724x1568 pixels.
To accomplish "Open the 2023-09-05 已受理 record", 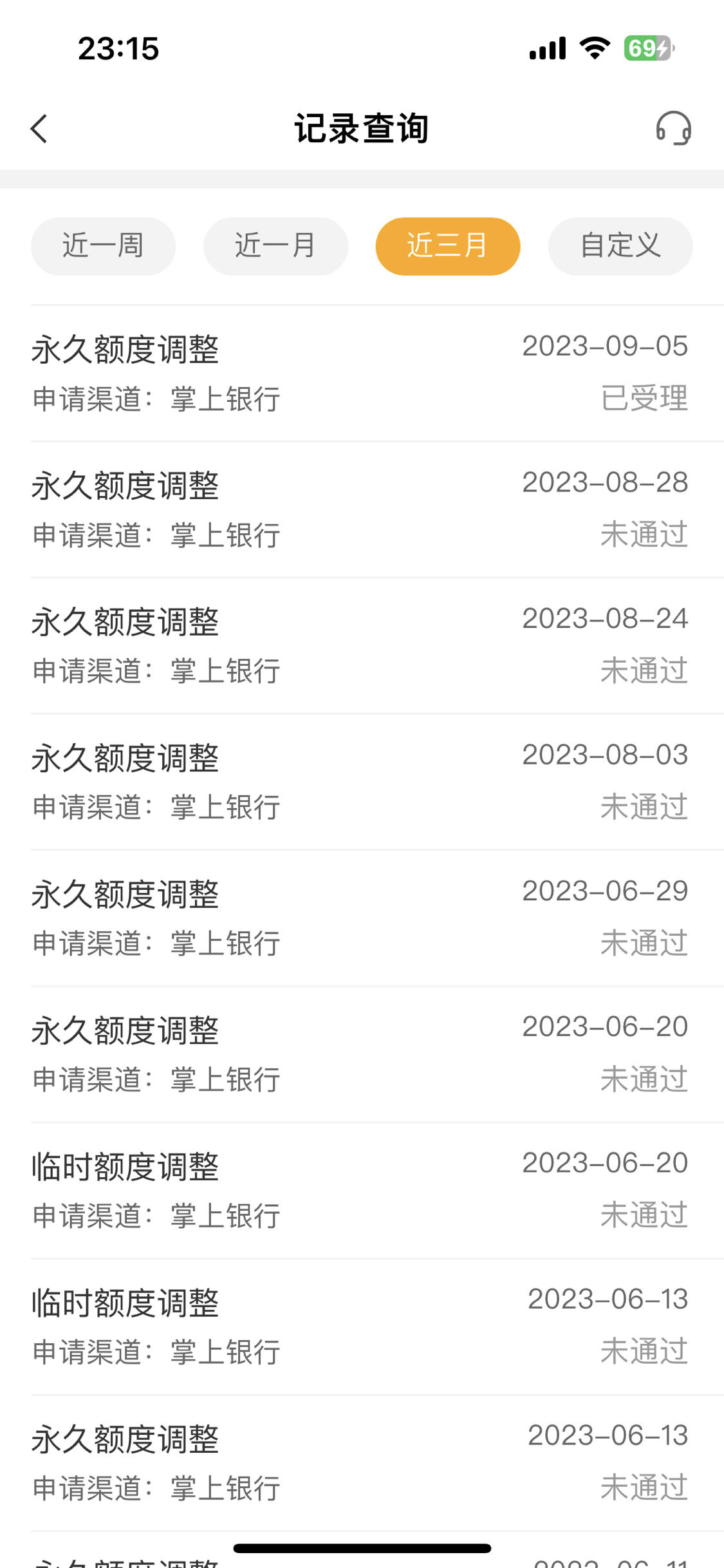I will (377, 373).
